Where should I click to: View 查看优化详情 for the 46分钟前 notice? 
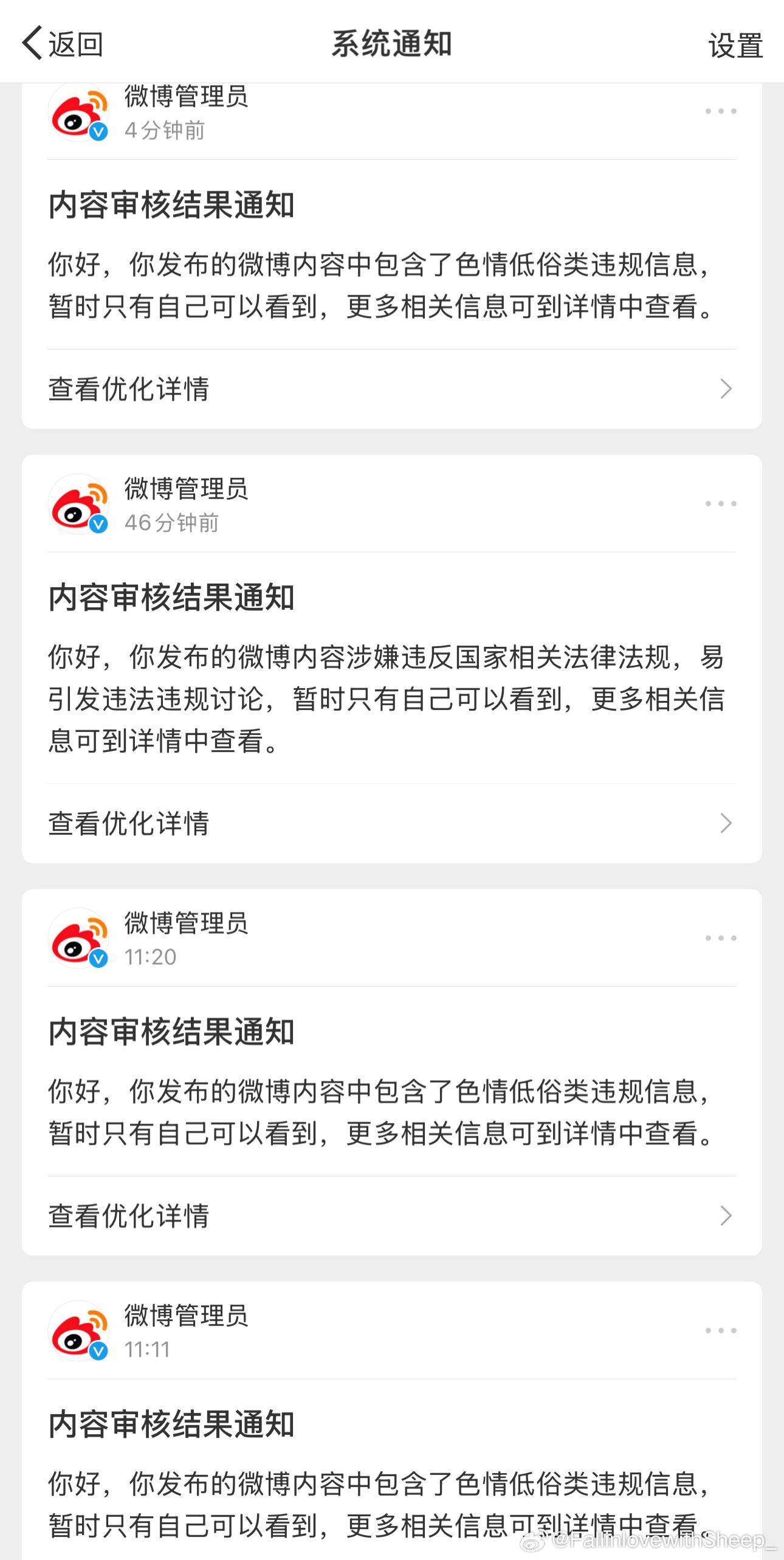tap(392, 824)
